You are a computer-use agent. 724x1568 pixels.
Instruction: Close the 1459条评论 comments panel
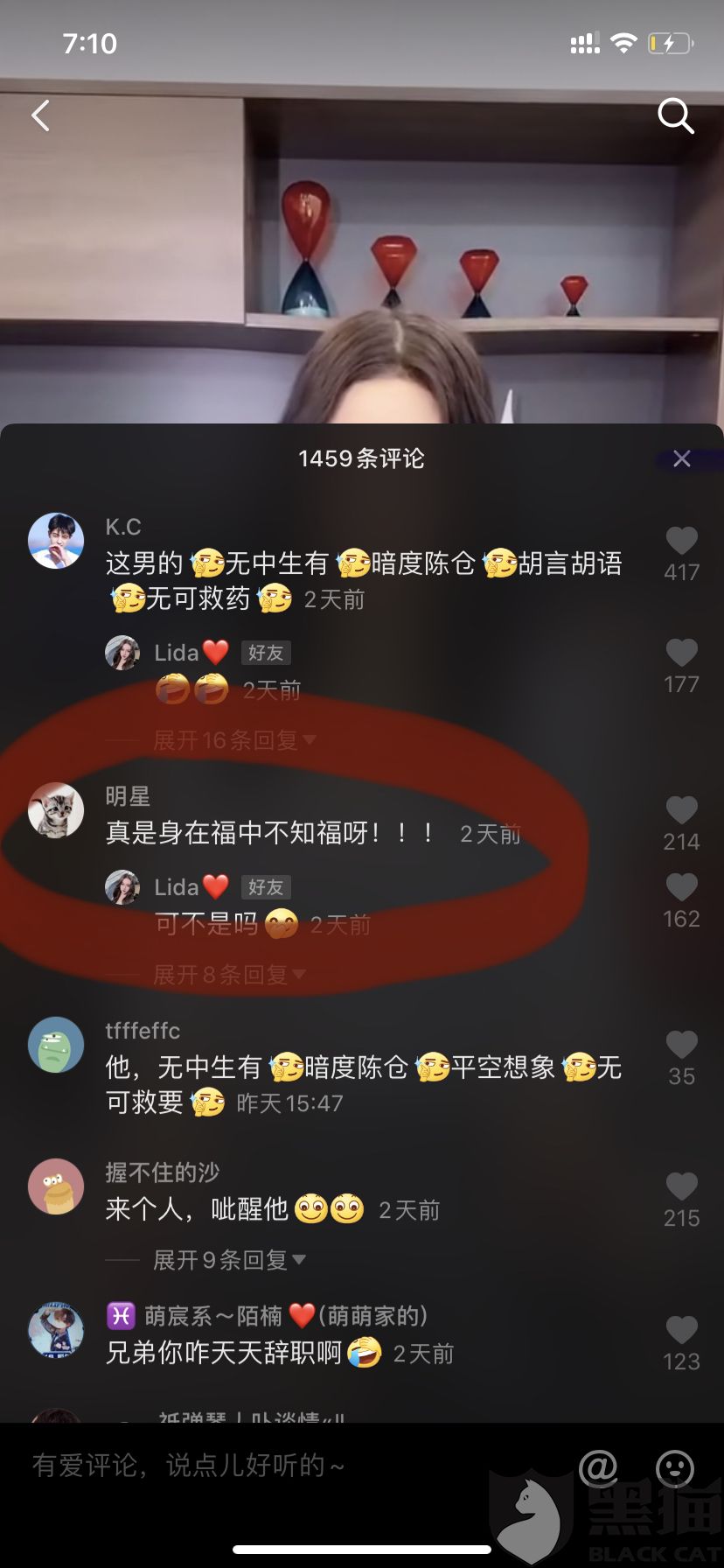[682, 458]
